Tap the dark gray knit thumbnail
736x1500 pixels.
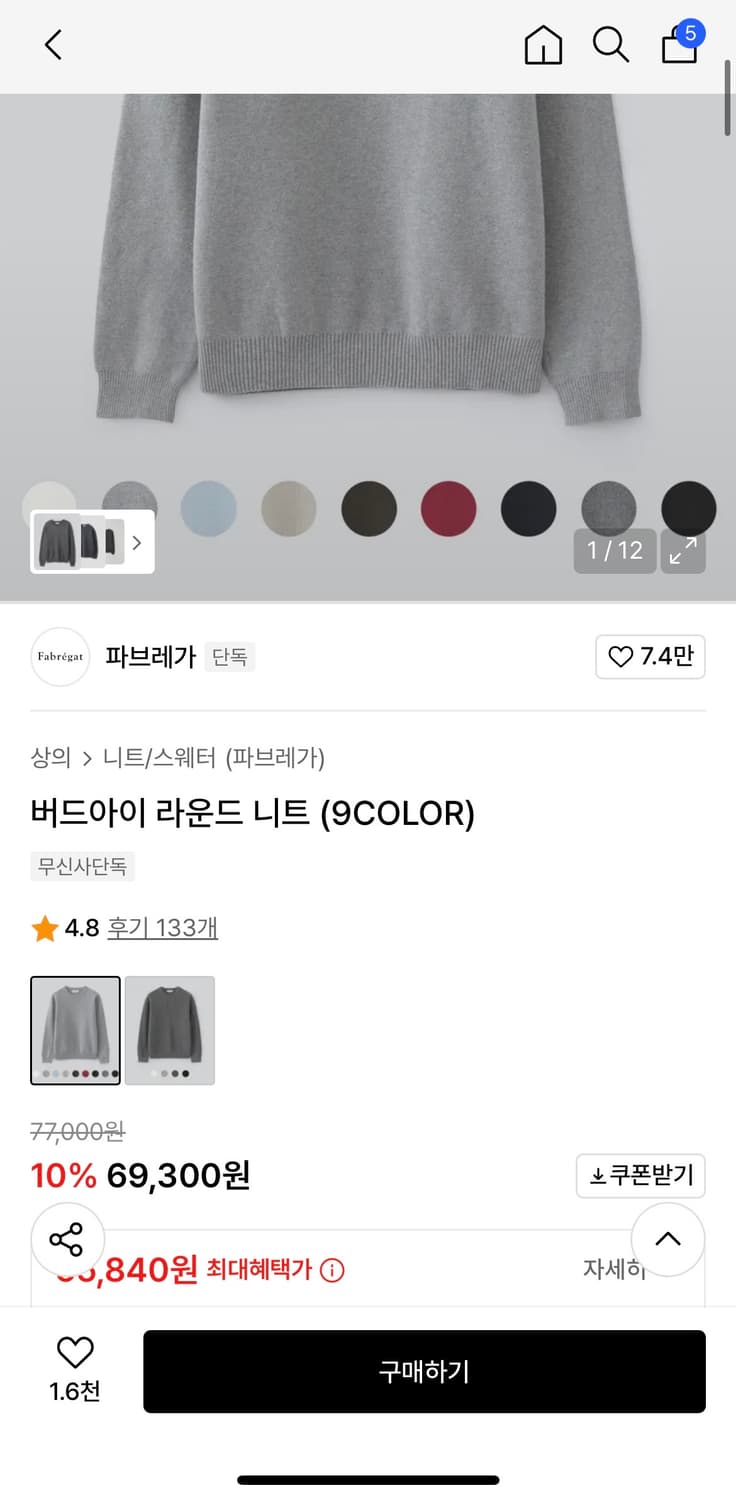point(172,1030)
